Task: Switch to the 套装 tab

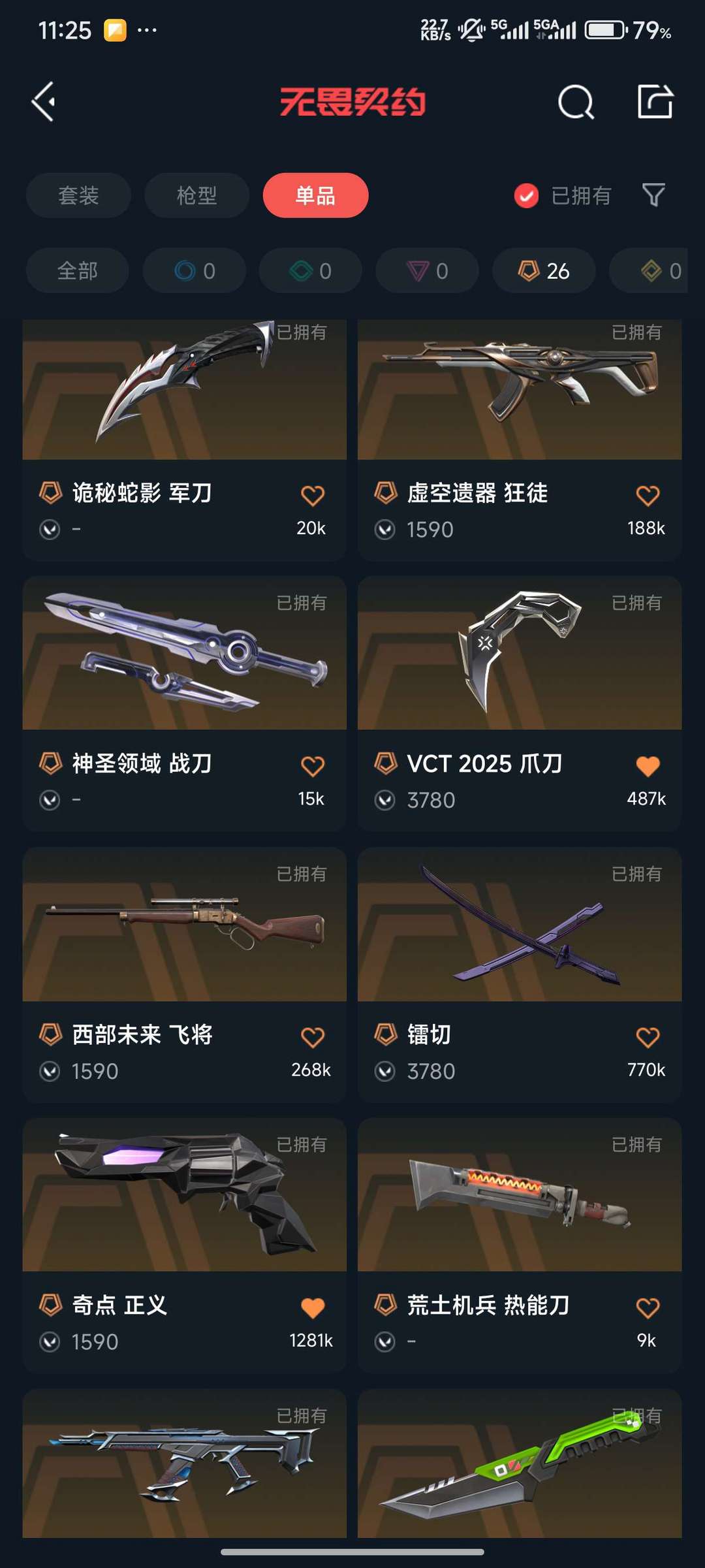Action: coord(78,195)
